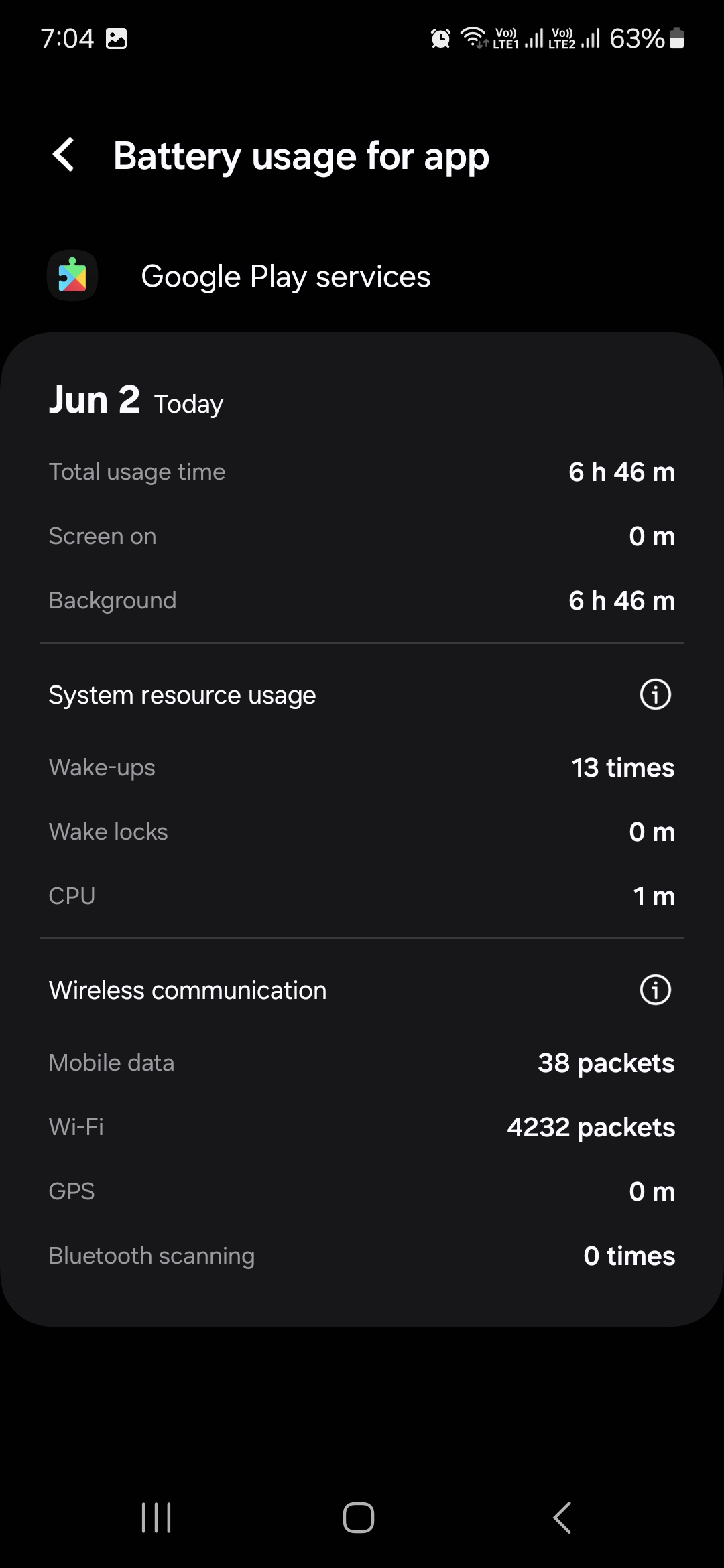
Task: Select the CPU usage row
Action: (362, 895)
